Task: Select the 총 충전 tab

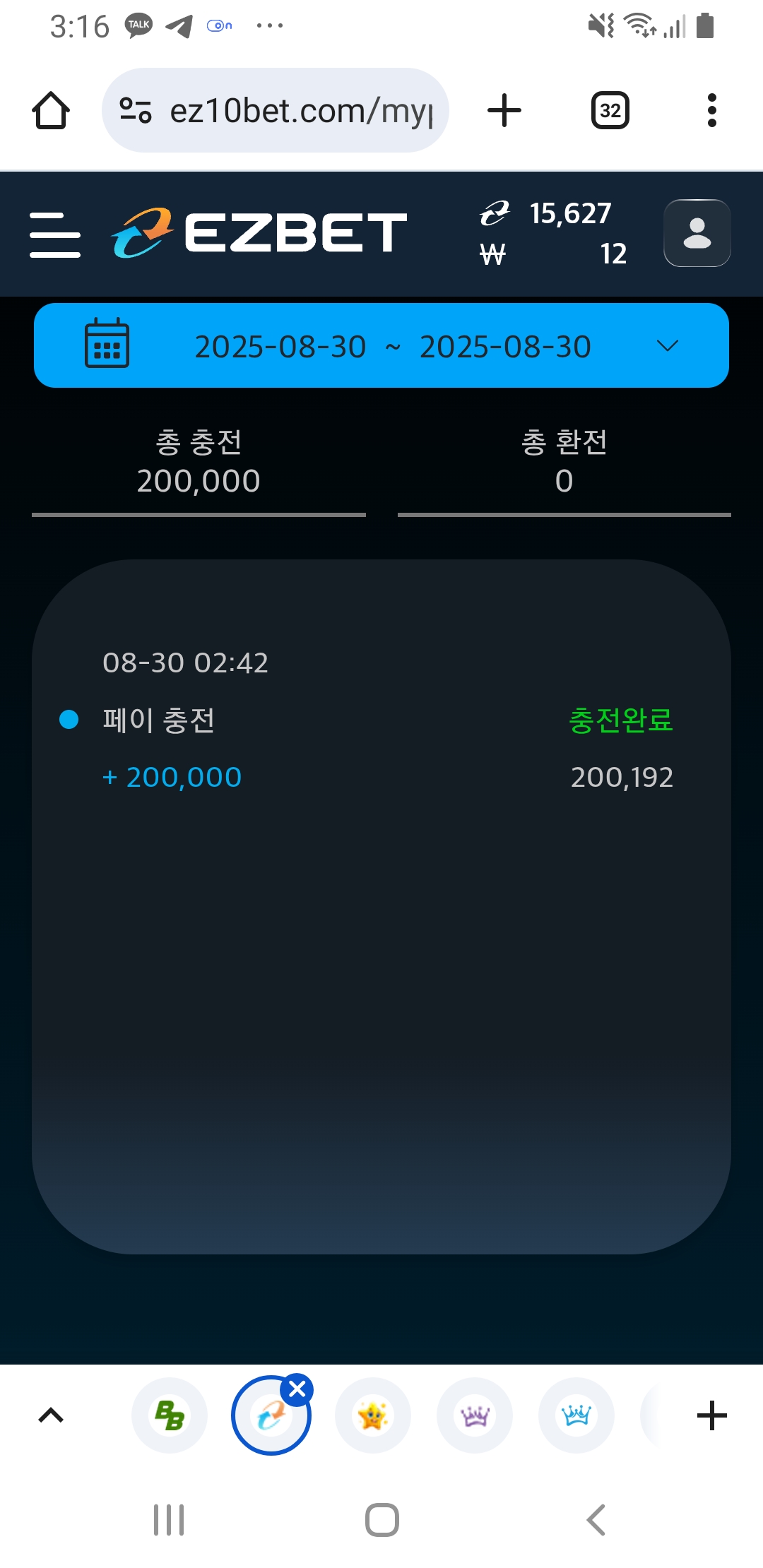Action: (x=199, y=463)
